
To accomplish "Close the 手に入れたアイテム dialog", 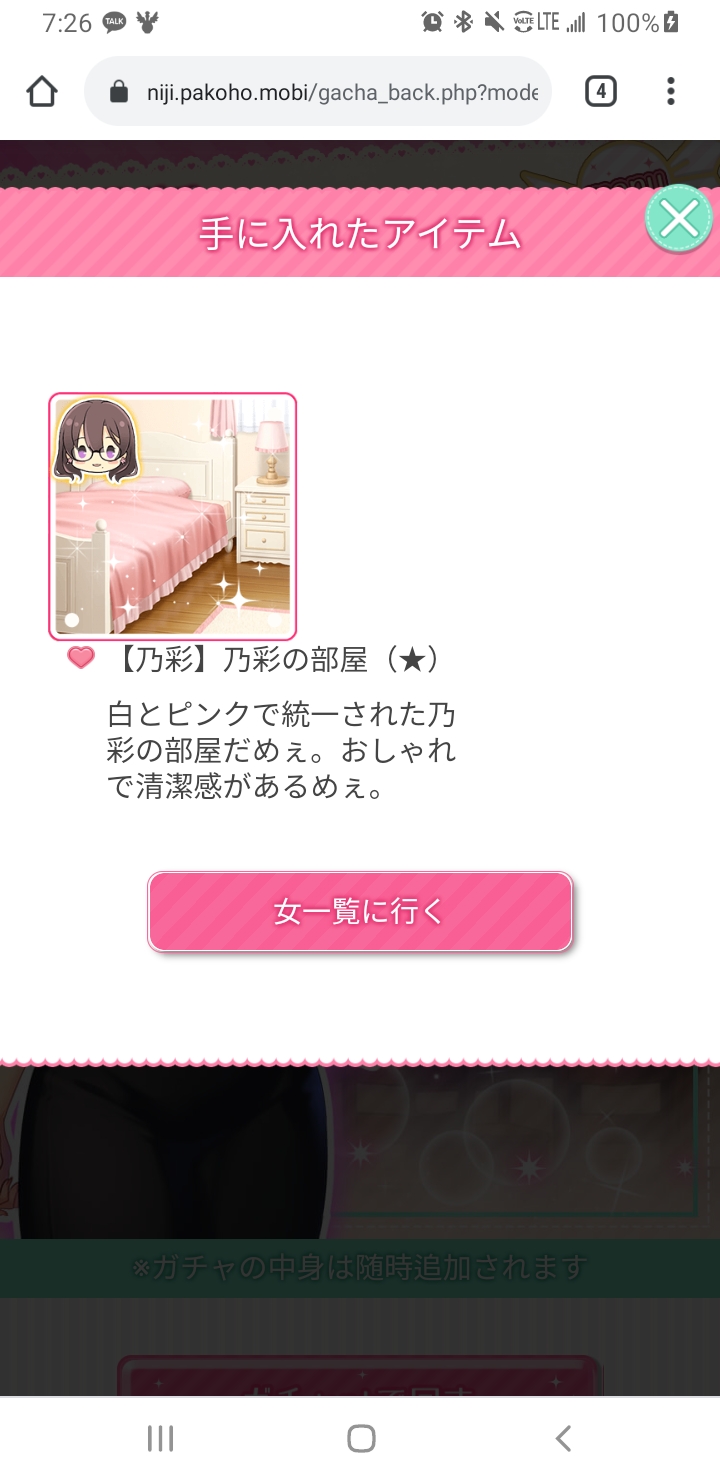I will [x=679, y=219].
